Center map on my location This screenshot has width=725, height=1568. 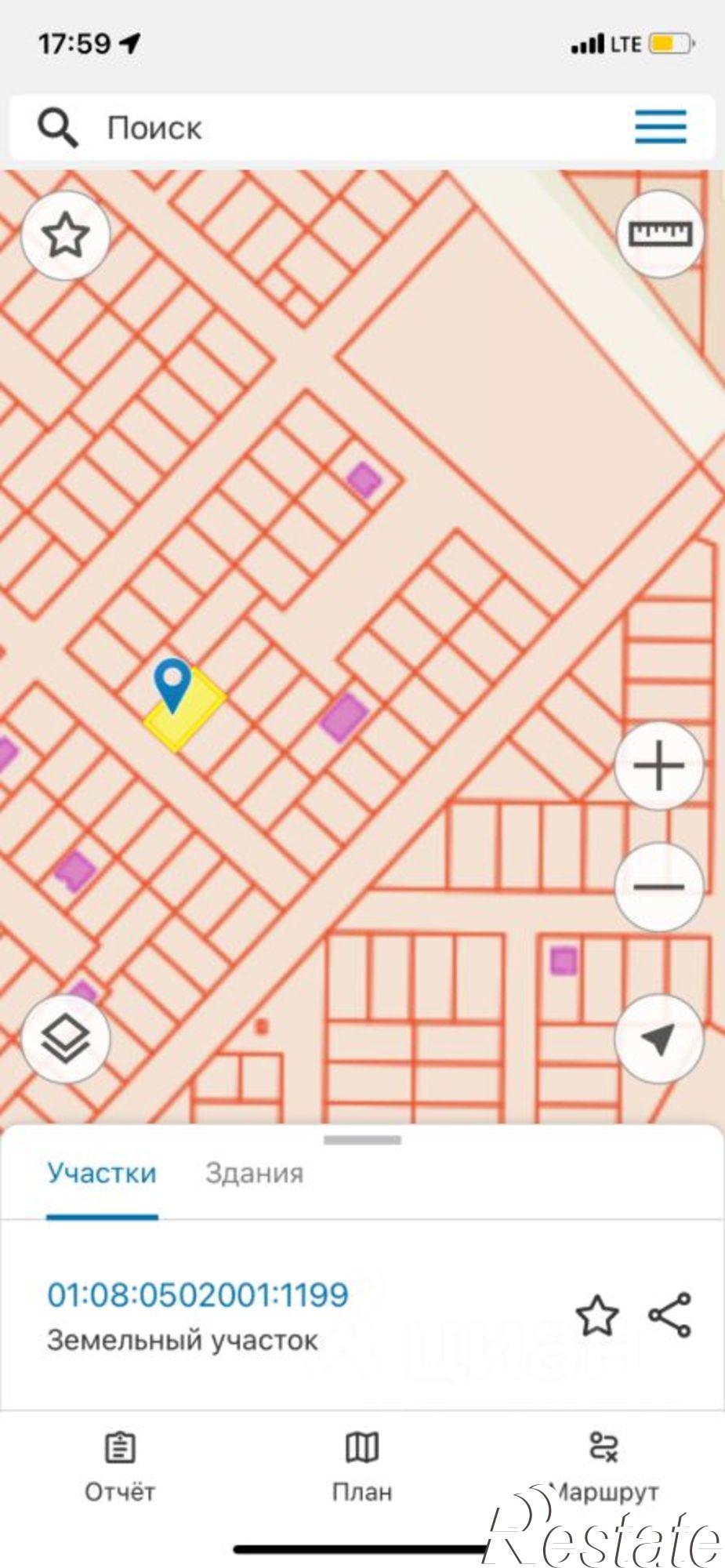pyautogui.click(x=658, y=1039)
